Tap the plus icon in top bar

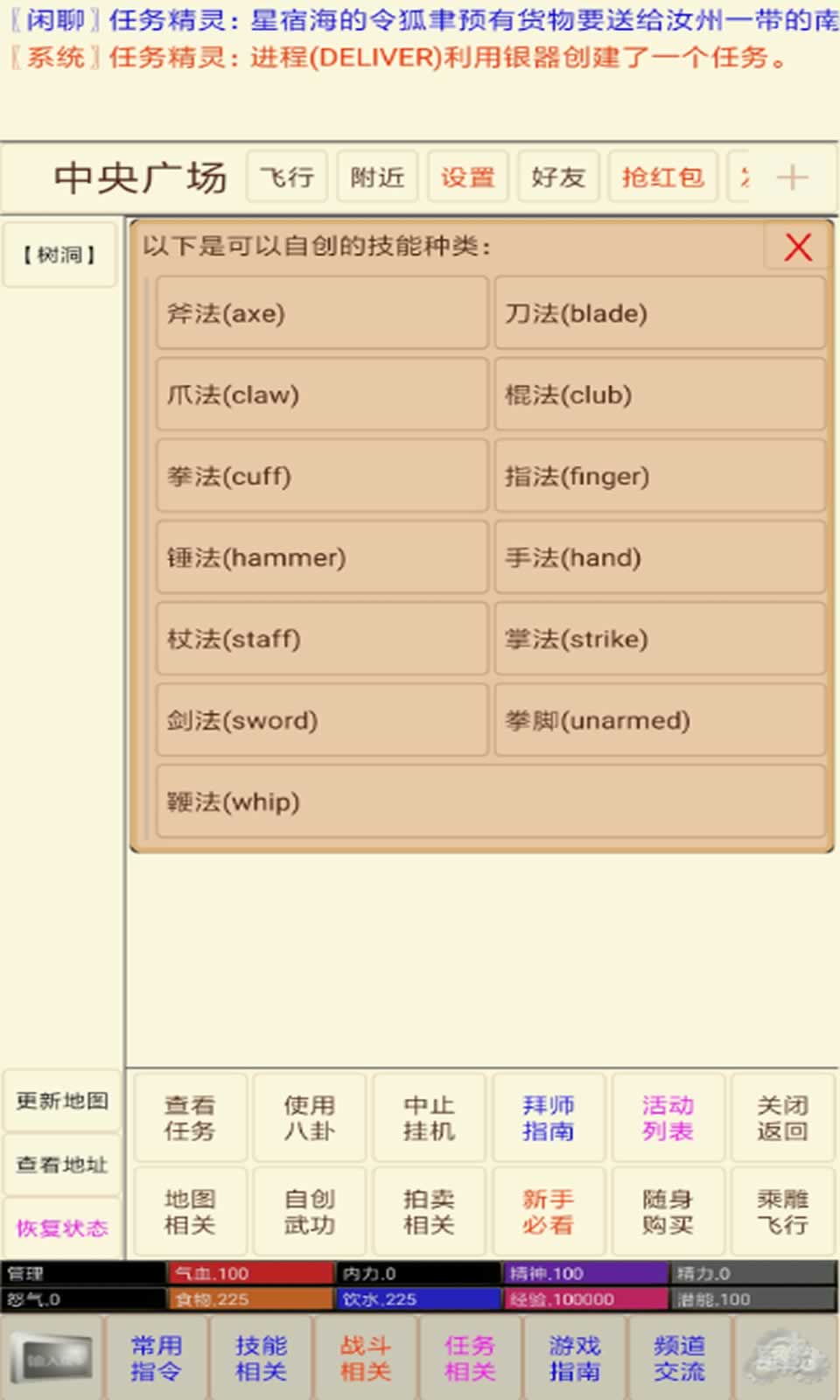tap(792, 178)
